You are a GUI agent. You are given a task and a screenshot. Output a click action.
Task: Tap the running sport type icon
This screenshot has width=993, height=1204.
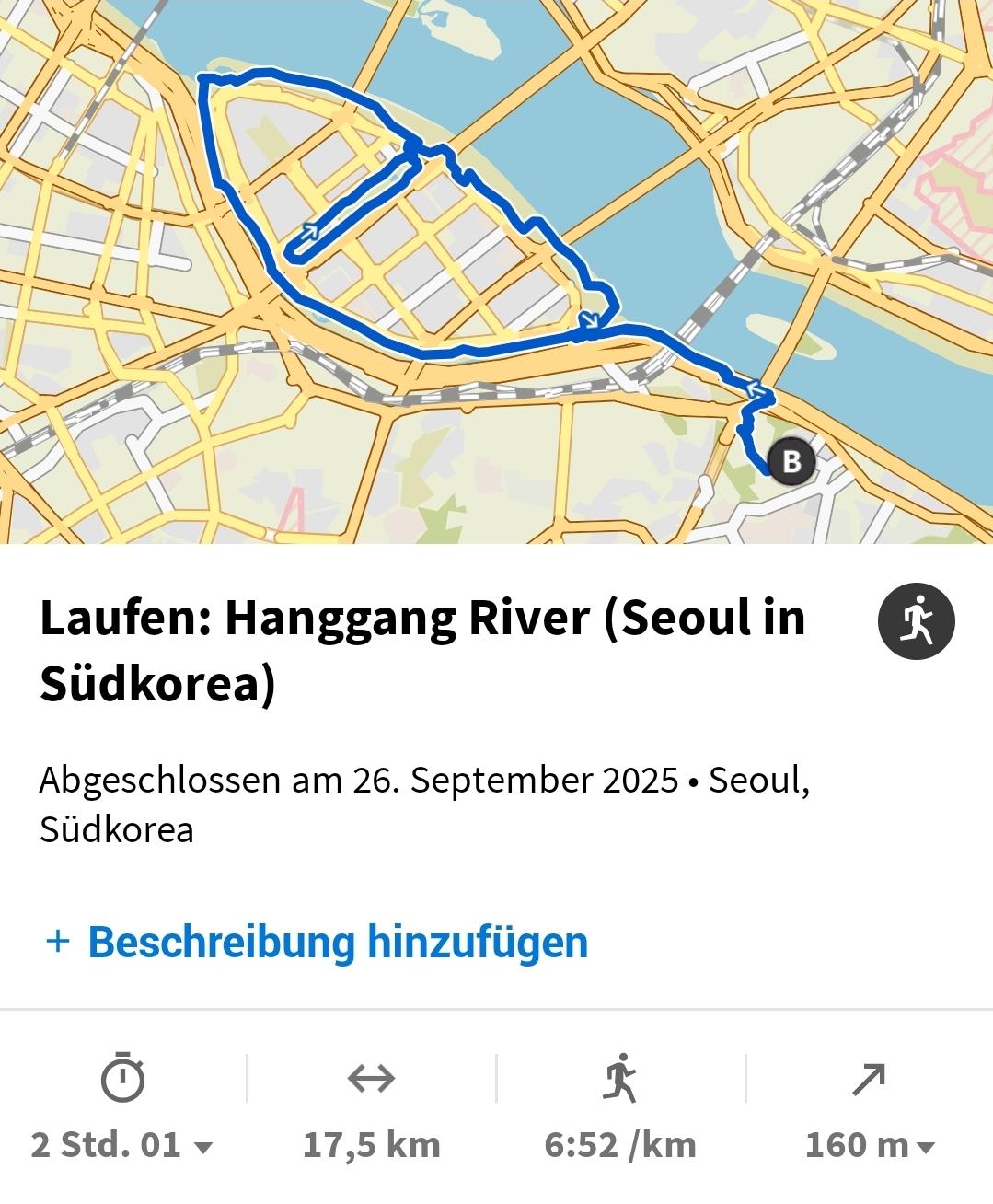tap(916, 620)
